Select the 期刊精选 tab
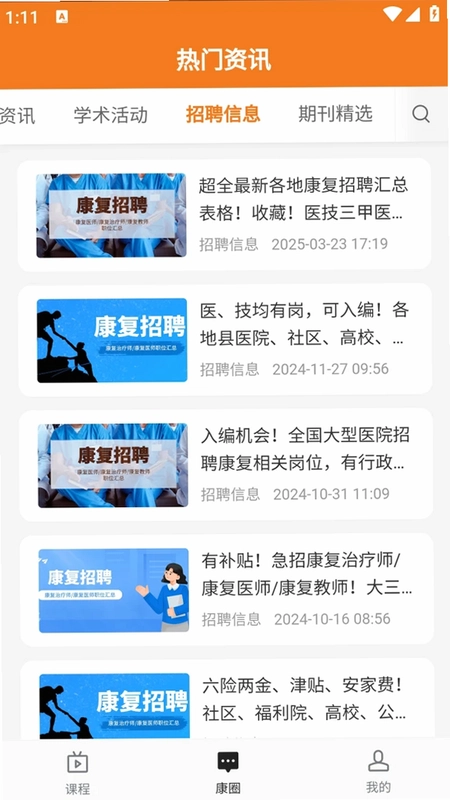Image resolution: width=450 pixels, height=800 pixels. coord(335,114)
